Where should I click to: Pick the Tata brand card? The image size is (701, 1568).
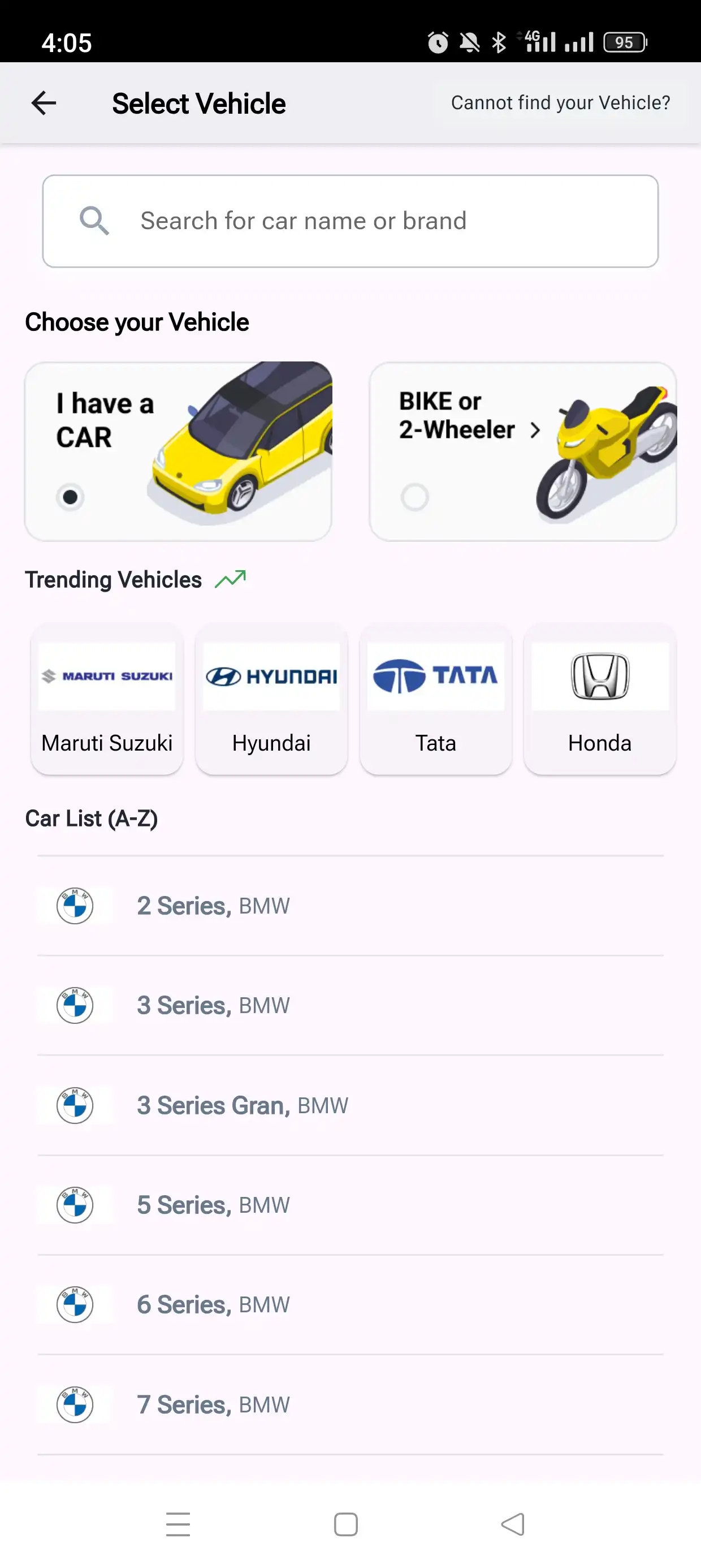(x=436, y=699)
